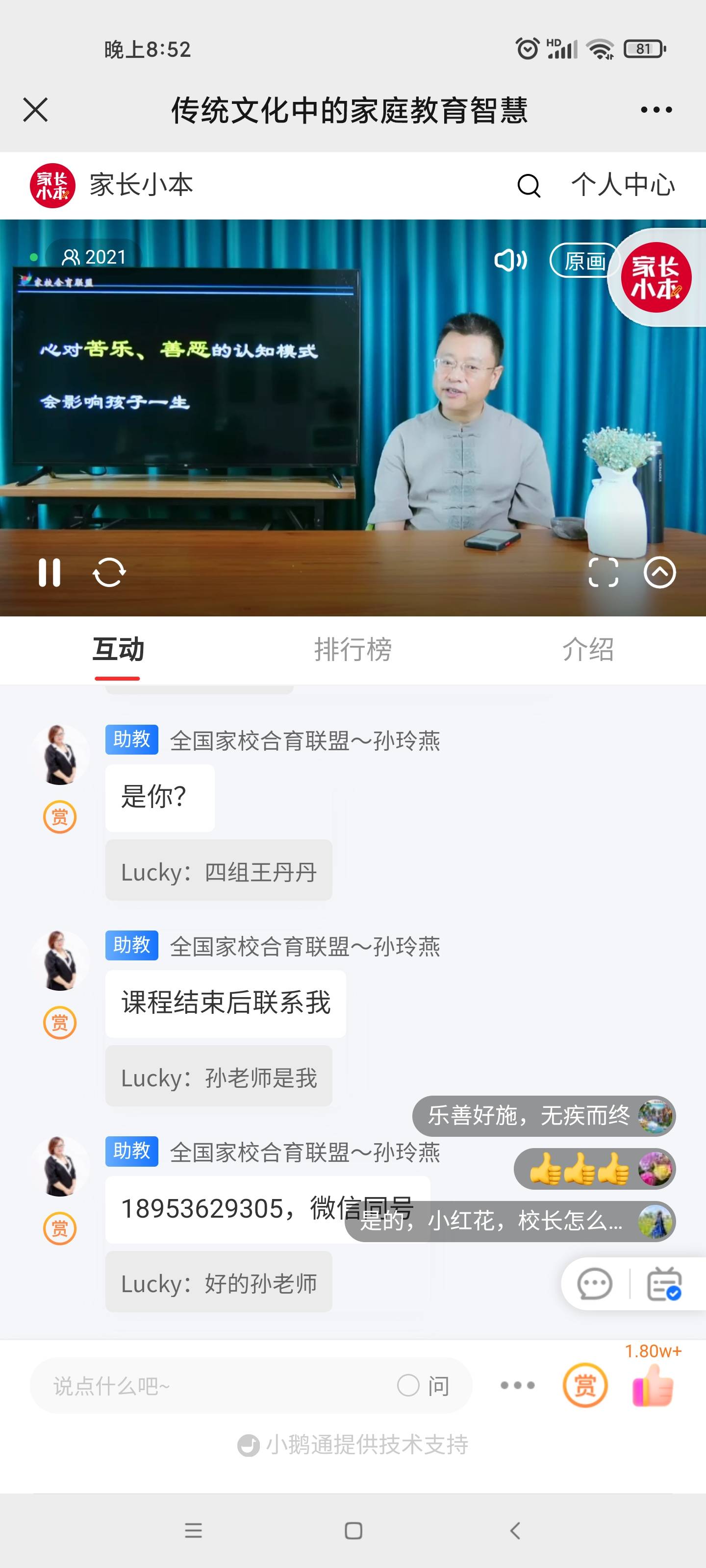706x1568 pixels.
Task: Tap 赏 badge next to 孙玲燕's avatar
Action: coord(60,817)
